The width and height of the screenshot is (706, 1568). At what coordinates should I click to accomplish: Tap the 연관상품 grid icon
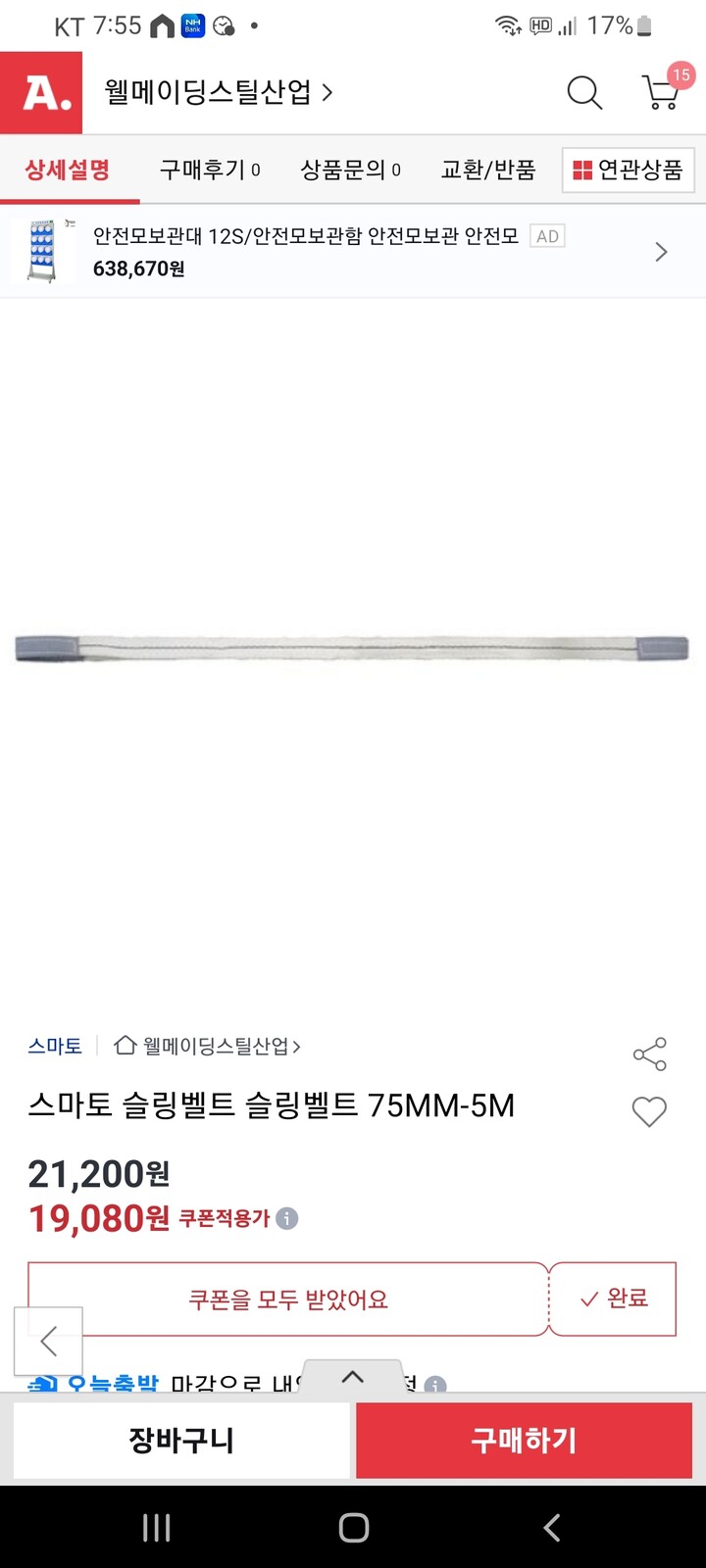coord(581,170)
